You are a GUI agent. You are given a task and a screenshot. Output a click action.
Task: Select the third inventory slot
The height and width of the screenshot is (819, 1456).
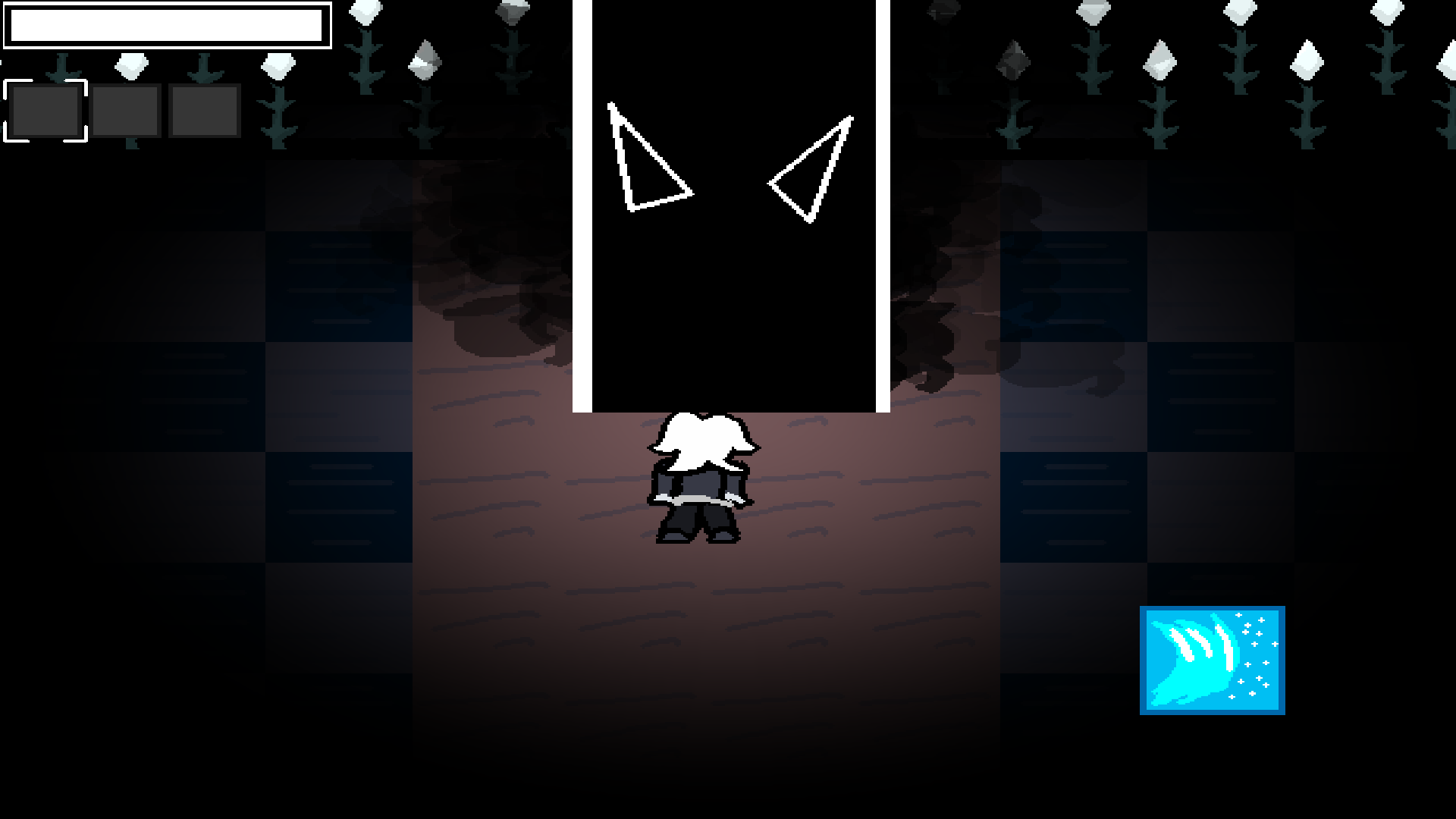click(205, 111)
